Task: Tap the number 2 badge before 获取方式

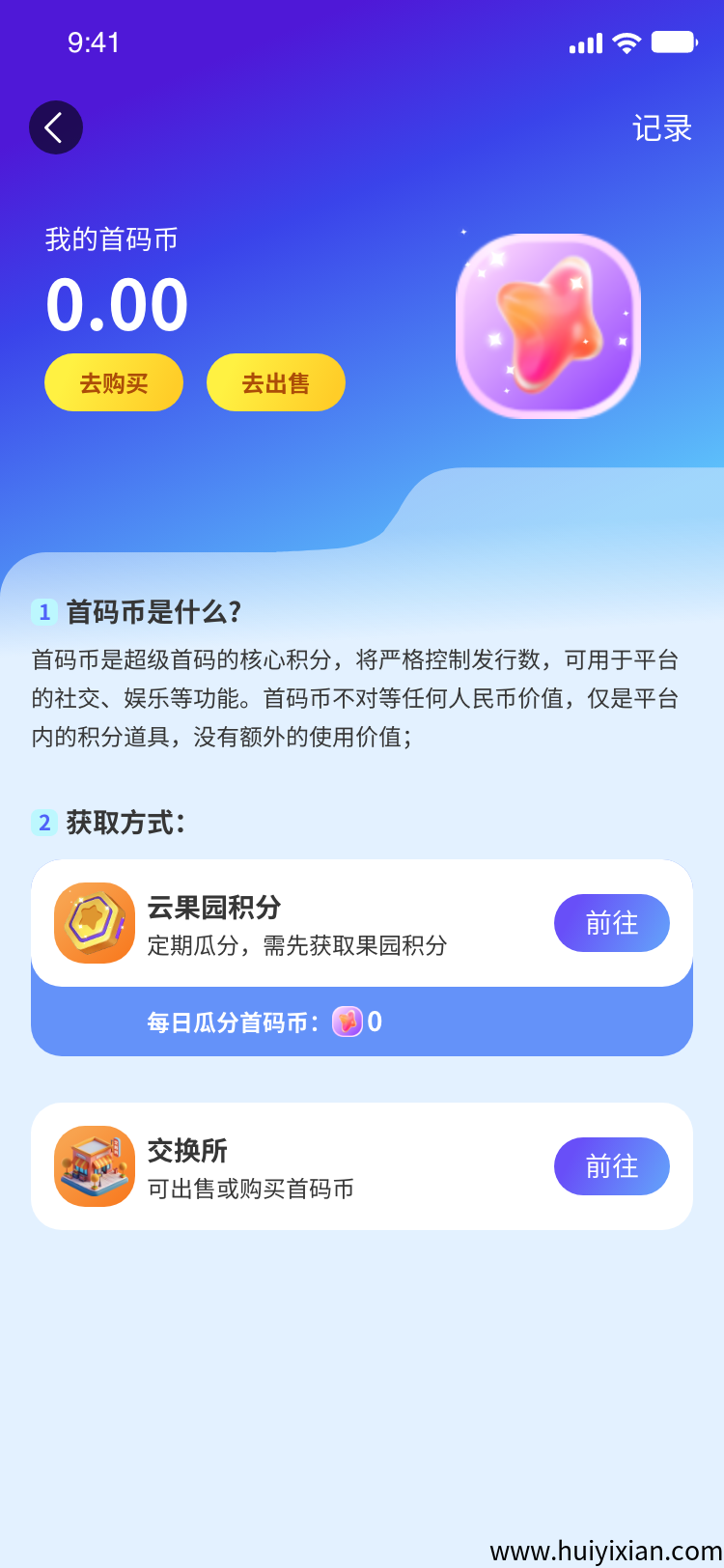Action: pos(42,823)
